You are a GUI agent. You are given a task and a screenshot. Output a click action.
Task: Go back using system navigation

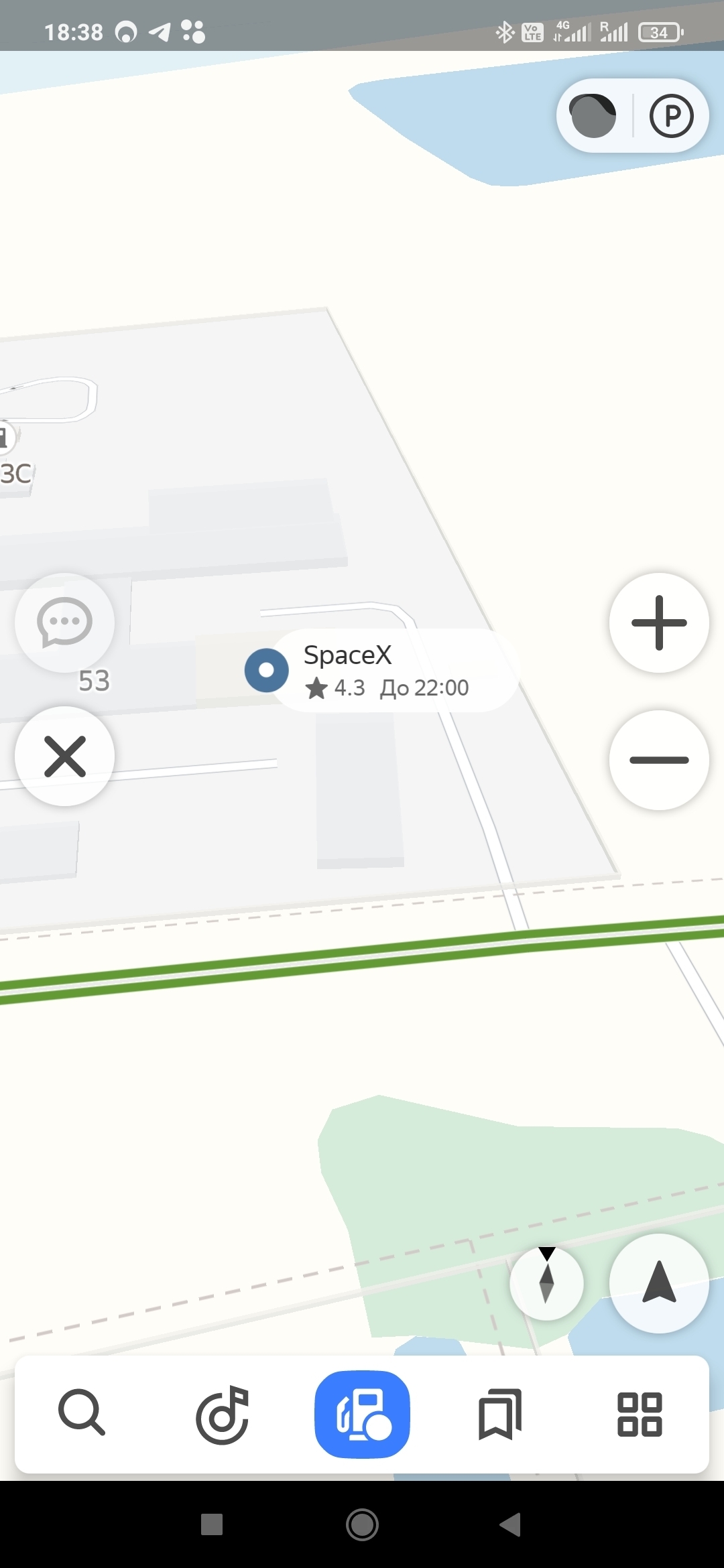(510, 1524)
